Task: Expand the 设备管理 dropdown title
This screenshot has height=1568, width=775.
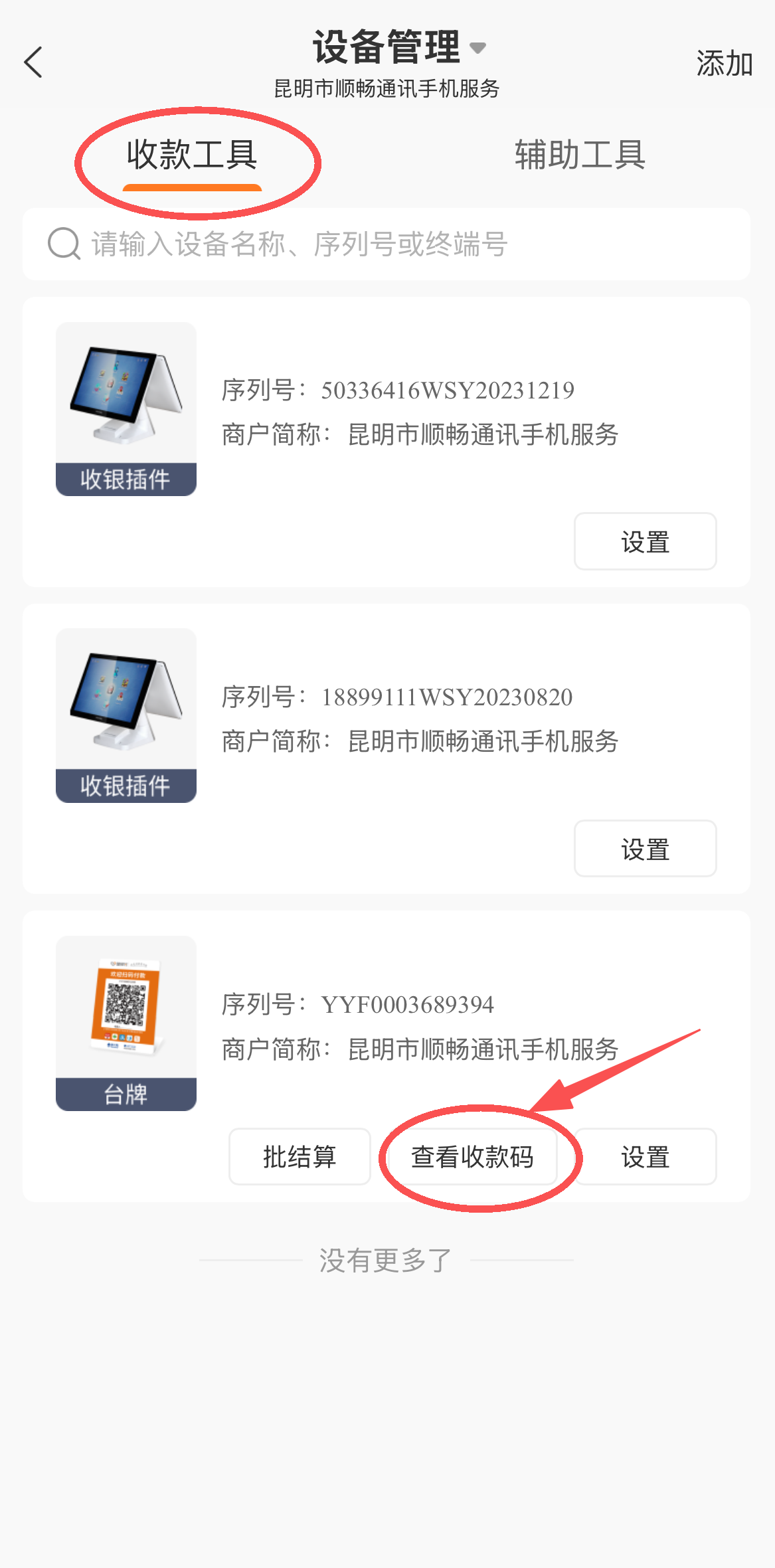Action: [x=398, y=47]
